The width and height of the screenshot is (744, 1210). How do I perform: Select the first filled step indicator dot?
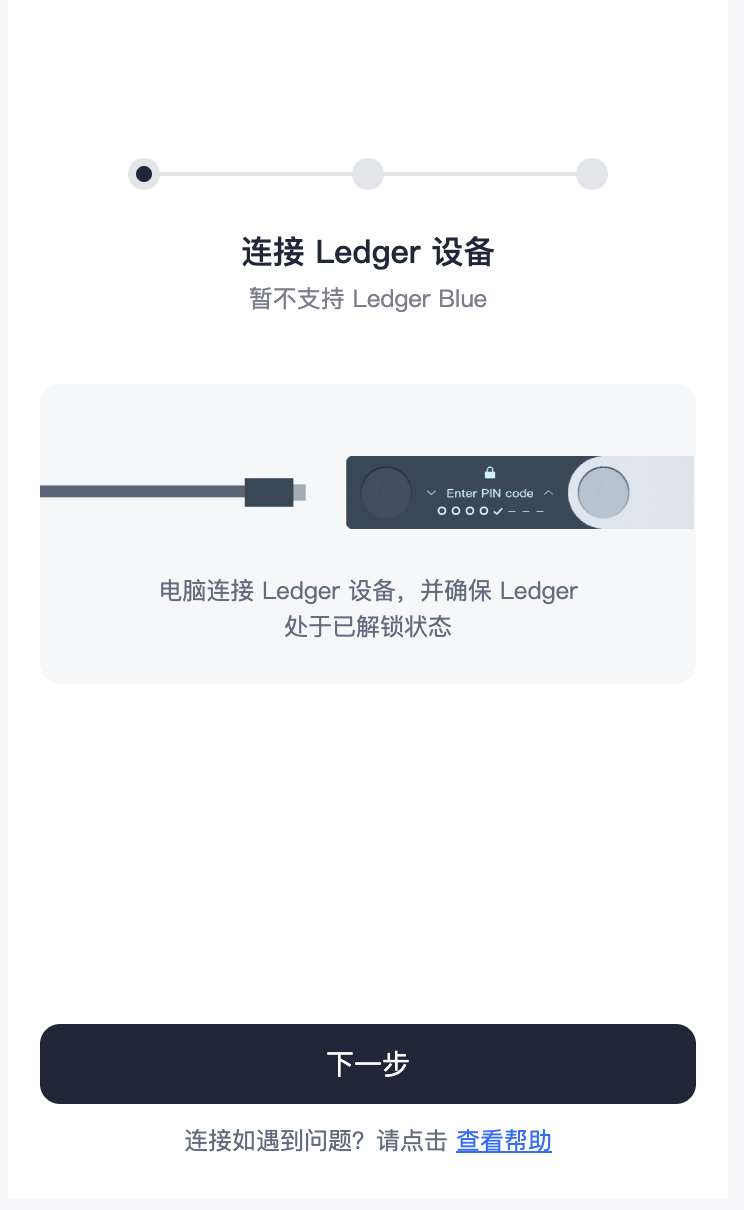click(143, 174)
